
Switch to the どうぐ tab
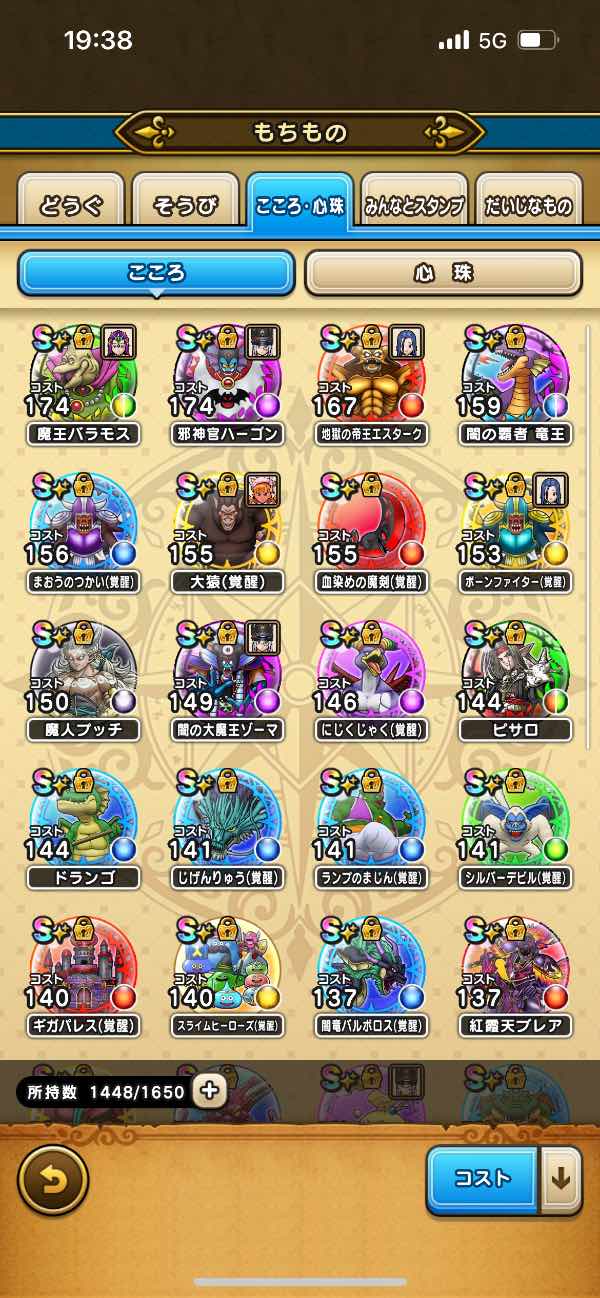click(x=71, y=205)
